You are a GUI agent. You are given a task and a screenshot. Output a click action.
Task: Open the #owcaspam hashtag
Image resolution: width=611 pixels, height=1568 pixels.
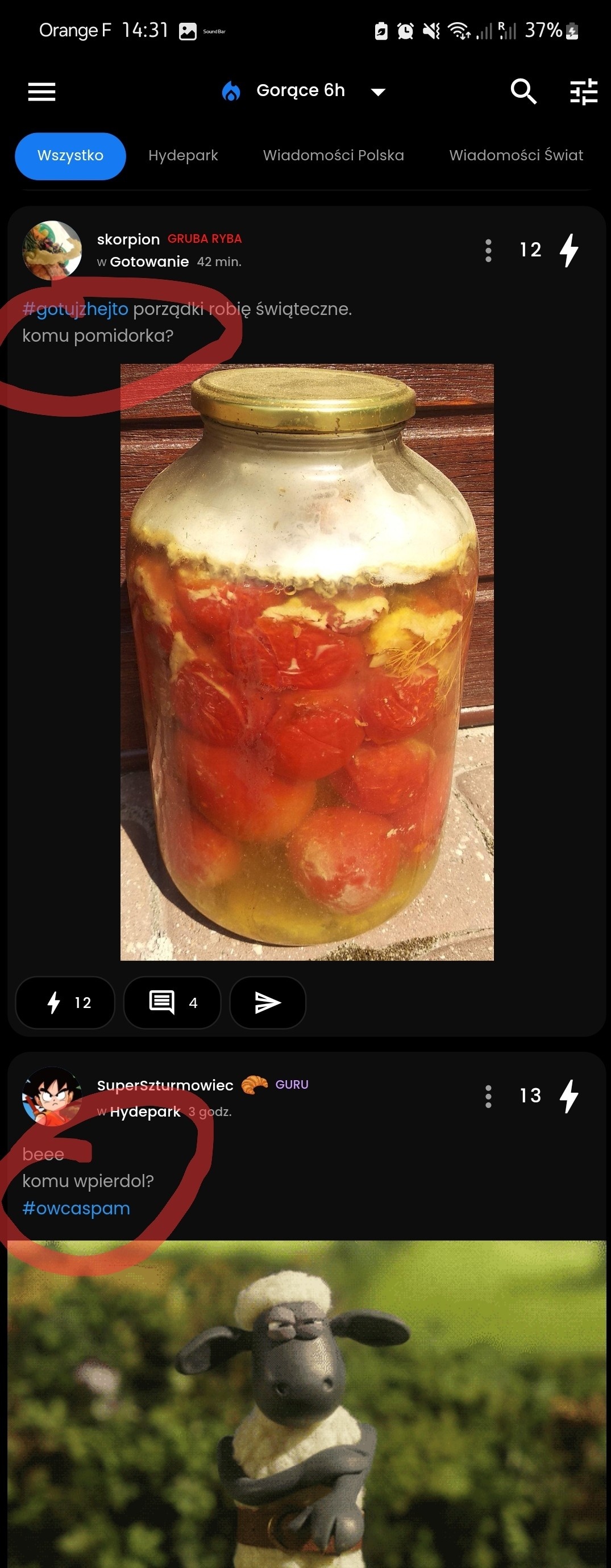coord(76,1208)
